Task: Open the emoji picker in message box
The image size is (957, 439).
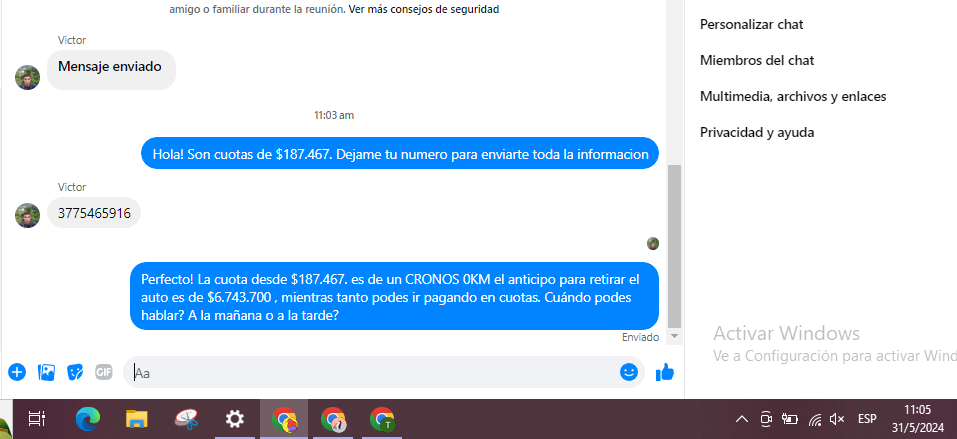Action: pos(629,372)
